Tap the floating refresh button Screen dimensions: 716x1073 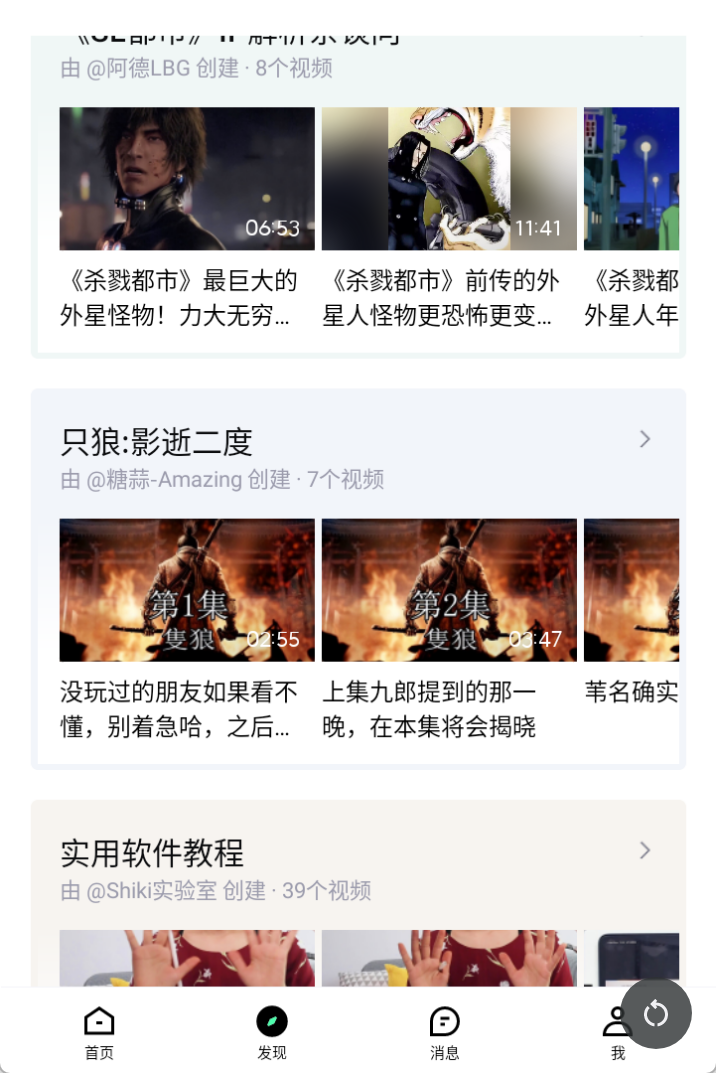(656, 1014)
